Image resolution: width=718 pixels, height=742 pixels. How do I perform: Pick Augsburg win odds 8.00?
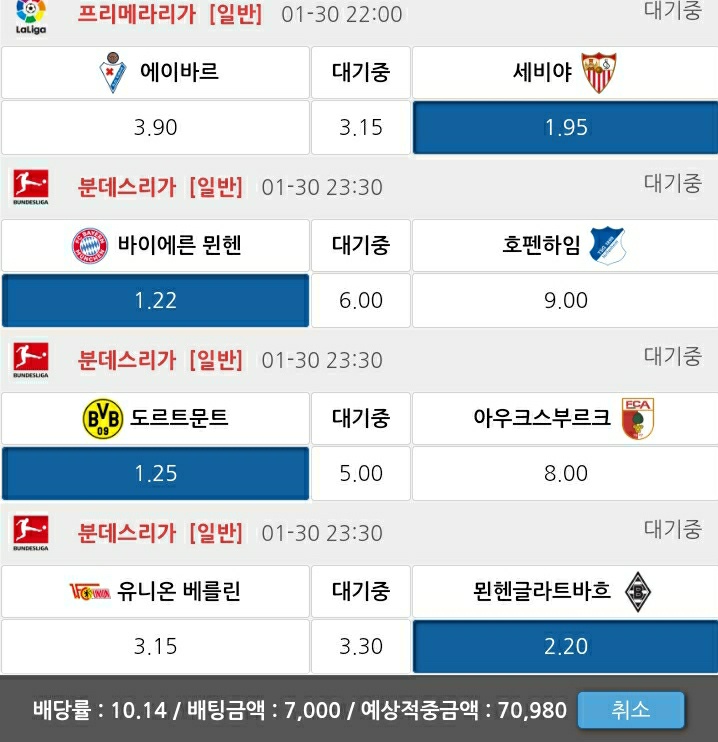(x=565, y=473)
